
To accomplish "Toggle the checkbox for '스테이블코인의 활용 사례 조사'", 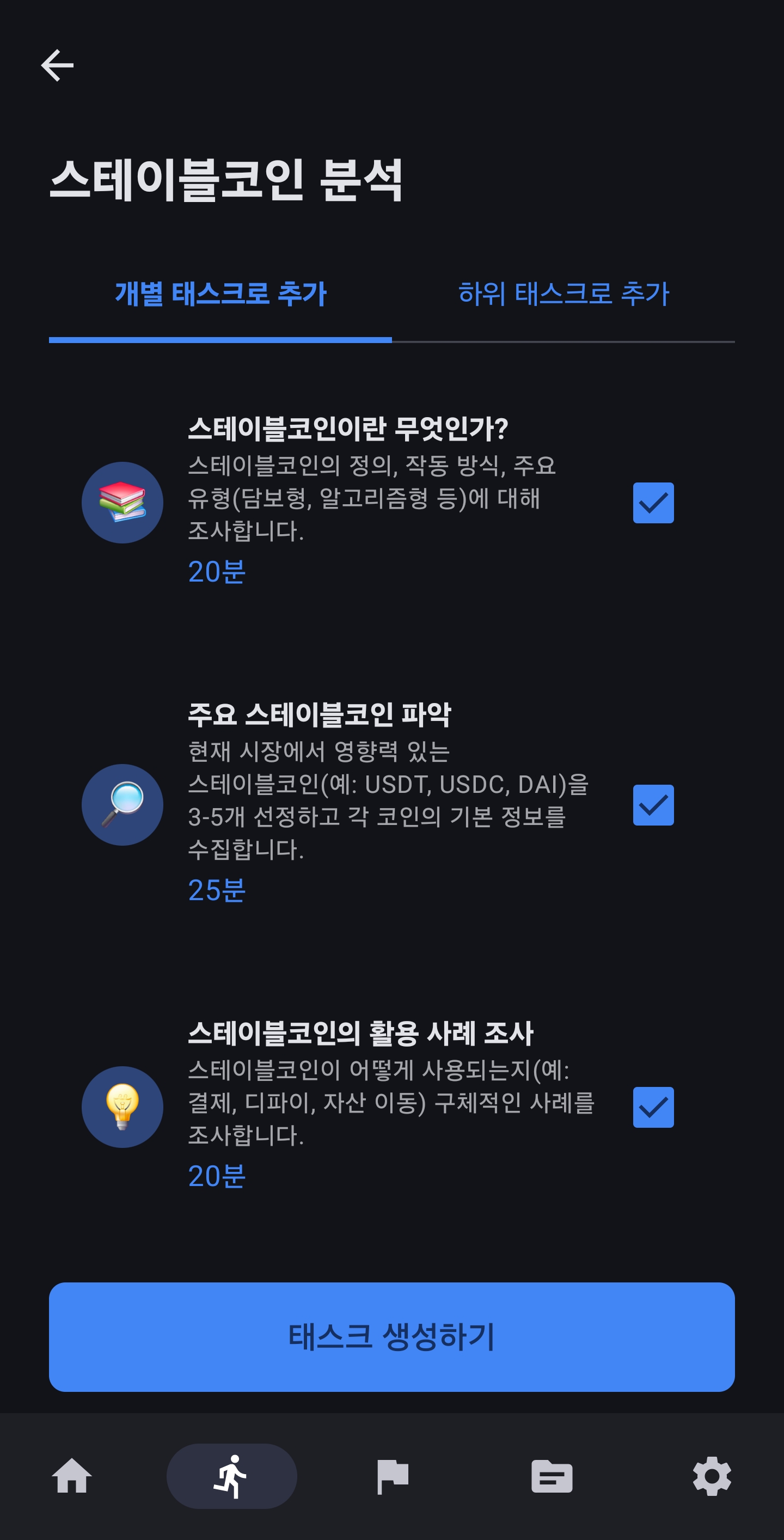I will (x=653, y=1107).
